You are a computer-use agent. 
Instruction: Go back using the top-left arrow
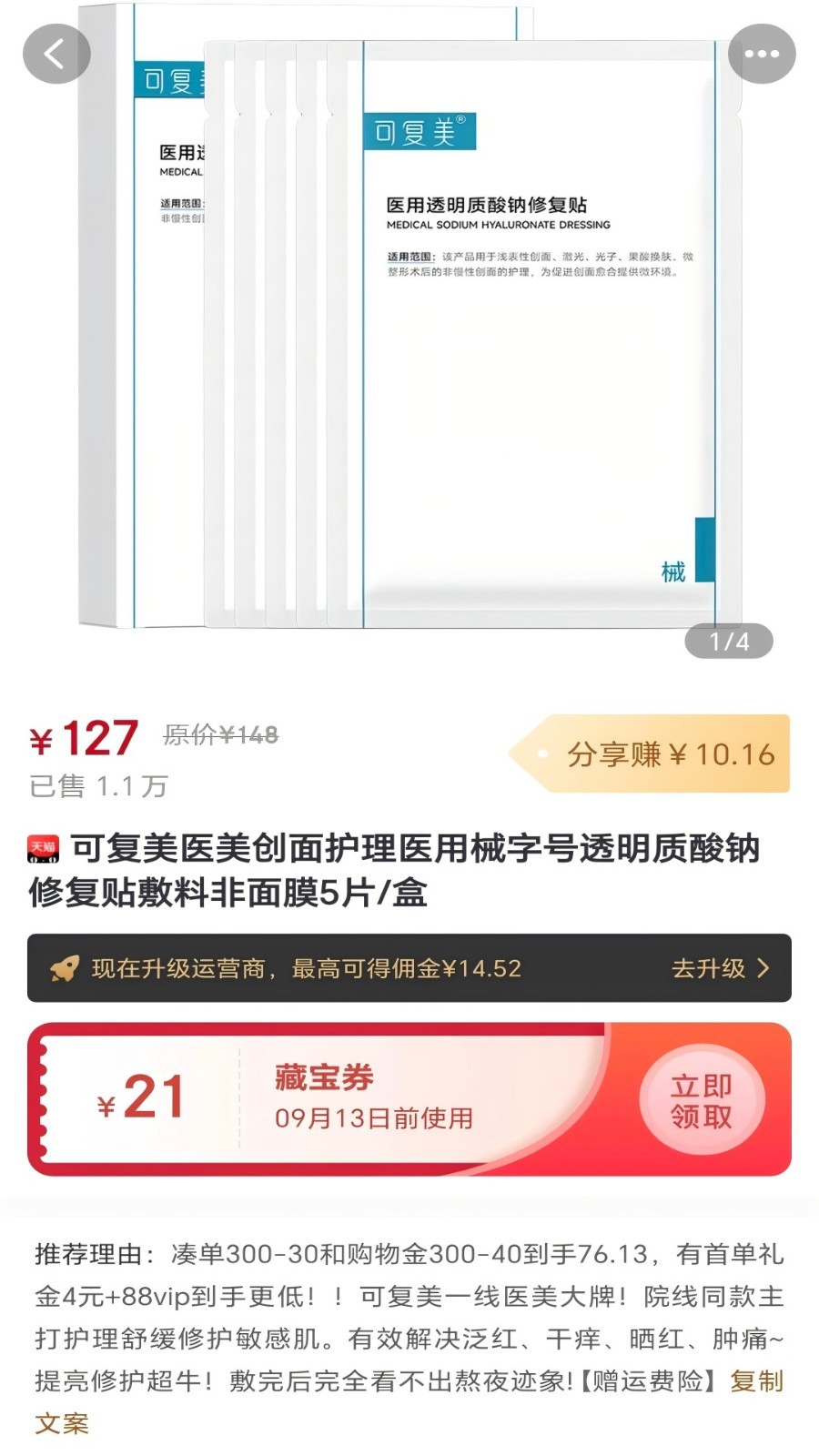click(56, 54)
